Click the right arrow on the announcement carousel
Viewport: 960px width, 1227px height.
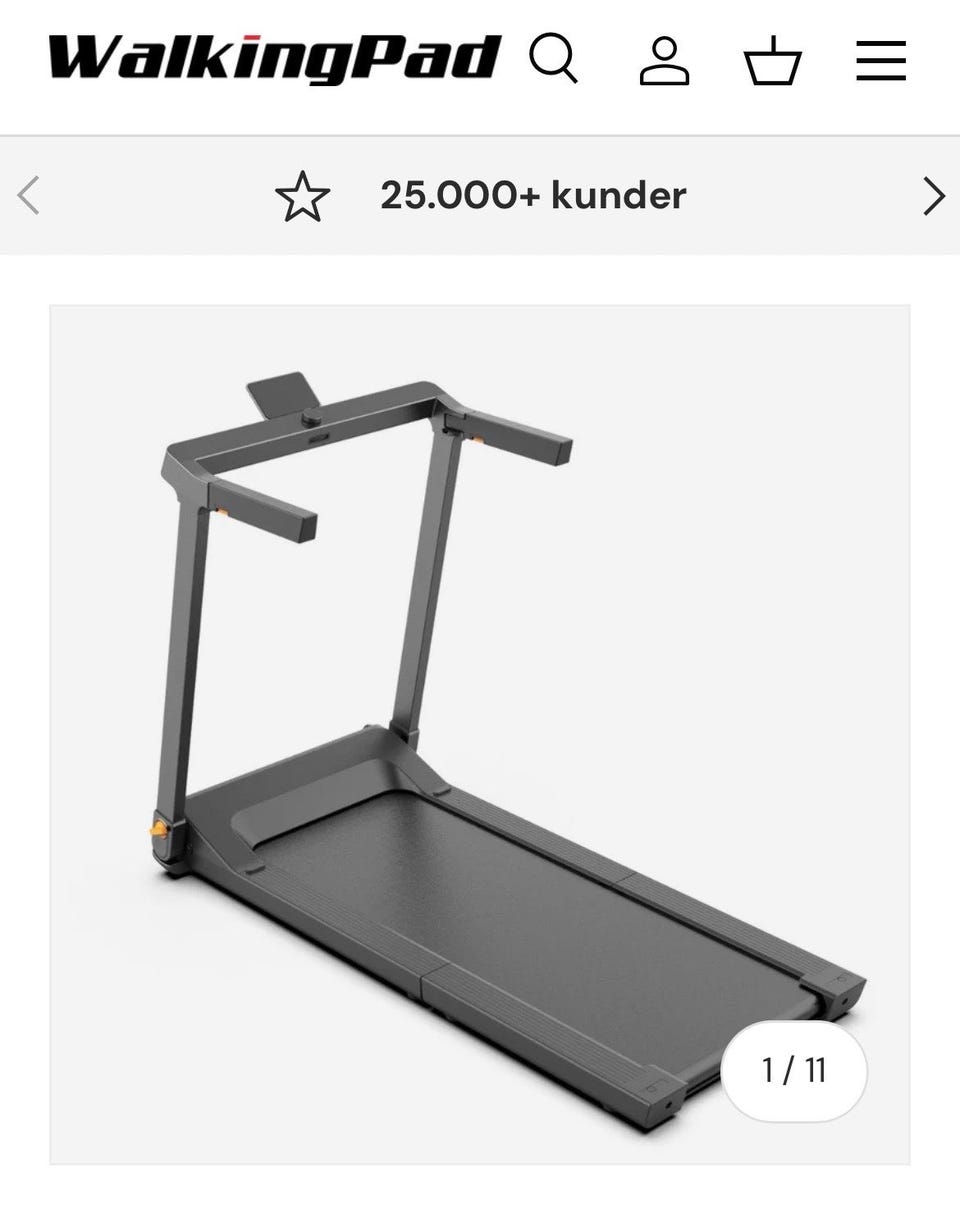(x=931, y=196)
